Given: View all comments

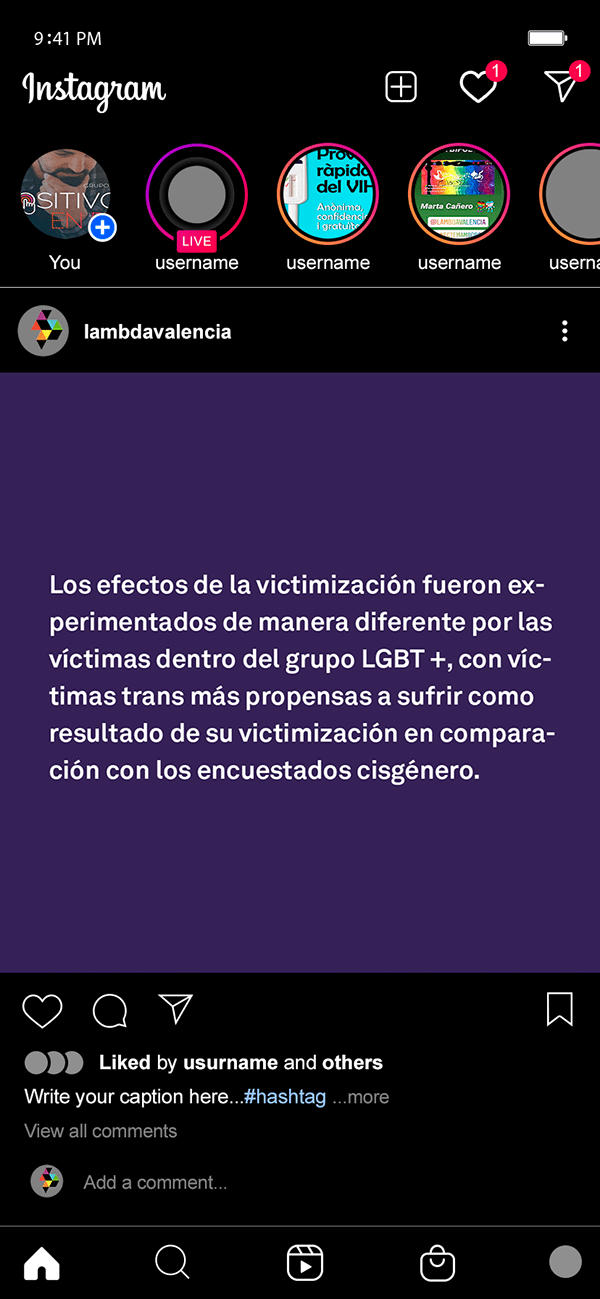Looking at the screenshot, I should tap(101, 1131).
